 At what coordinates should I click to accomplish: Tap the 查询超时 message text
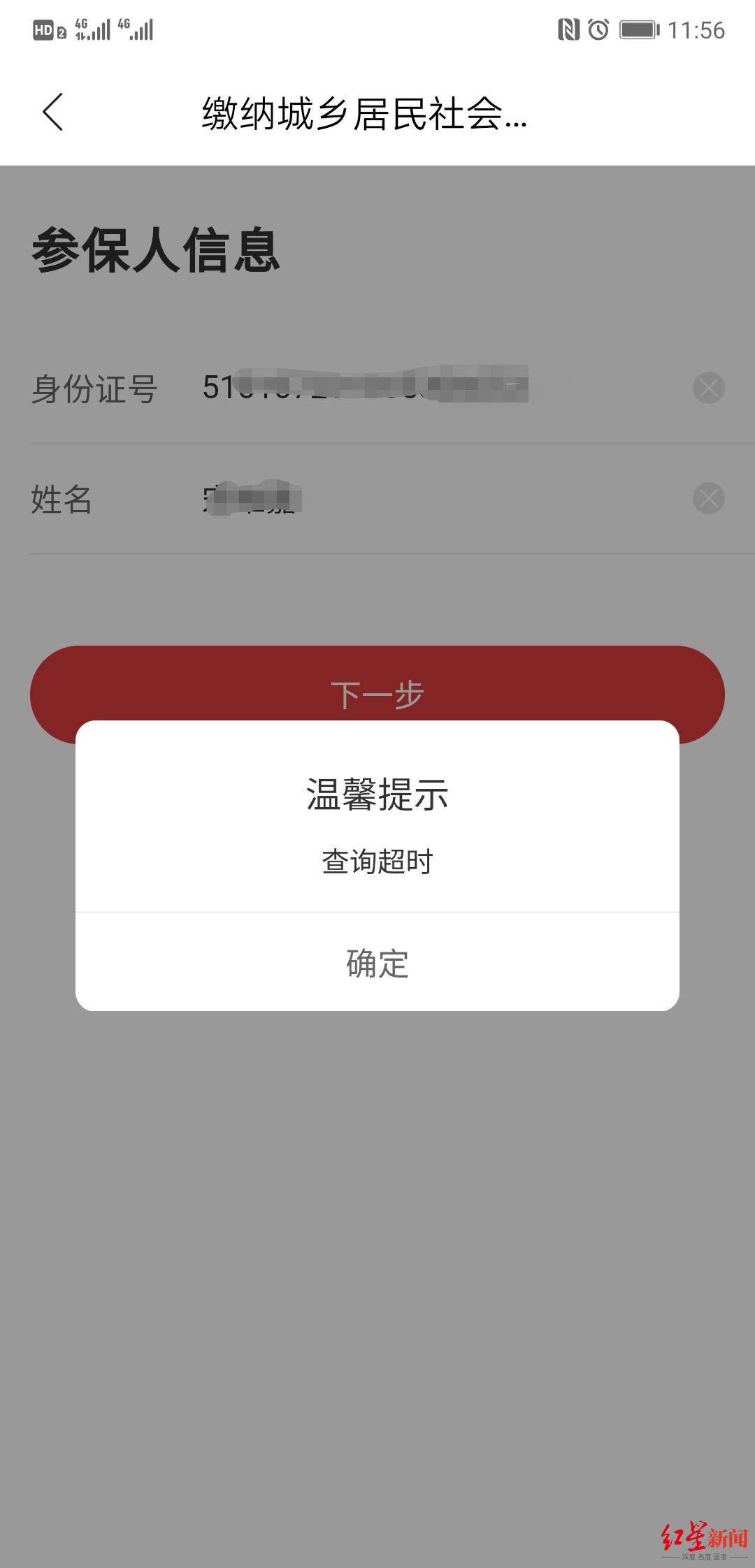377,861
